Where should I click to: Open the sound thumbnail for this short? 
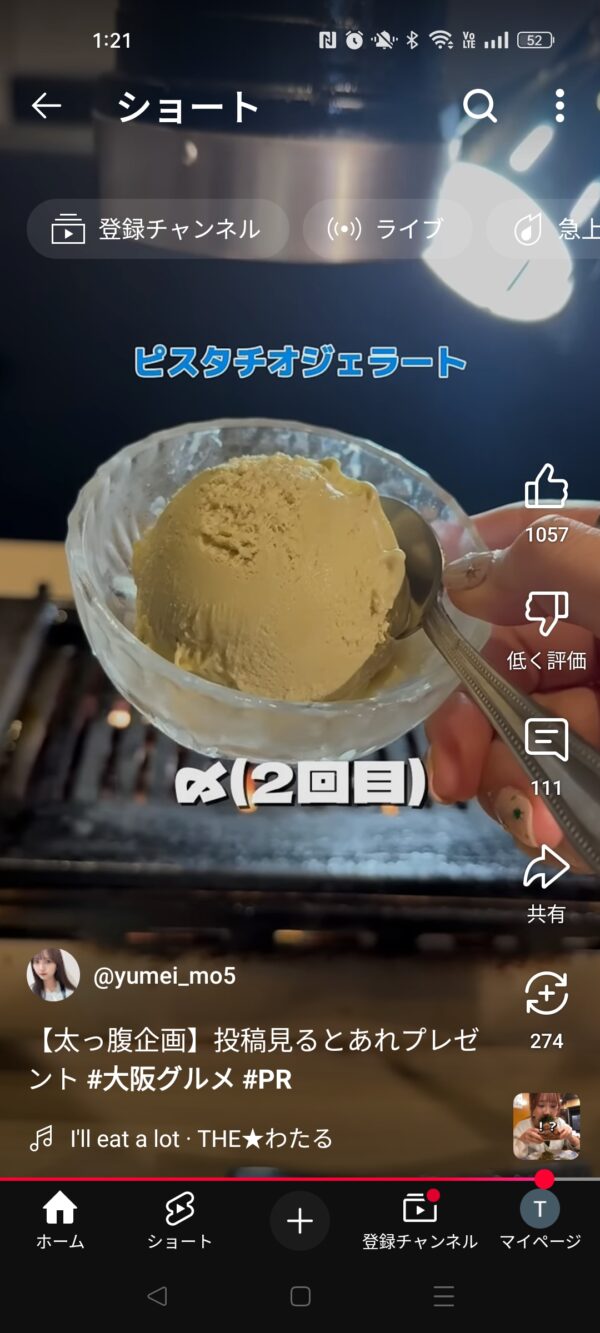[x=546, y=1126]
